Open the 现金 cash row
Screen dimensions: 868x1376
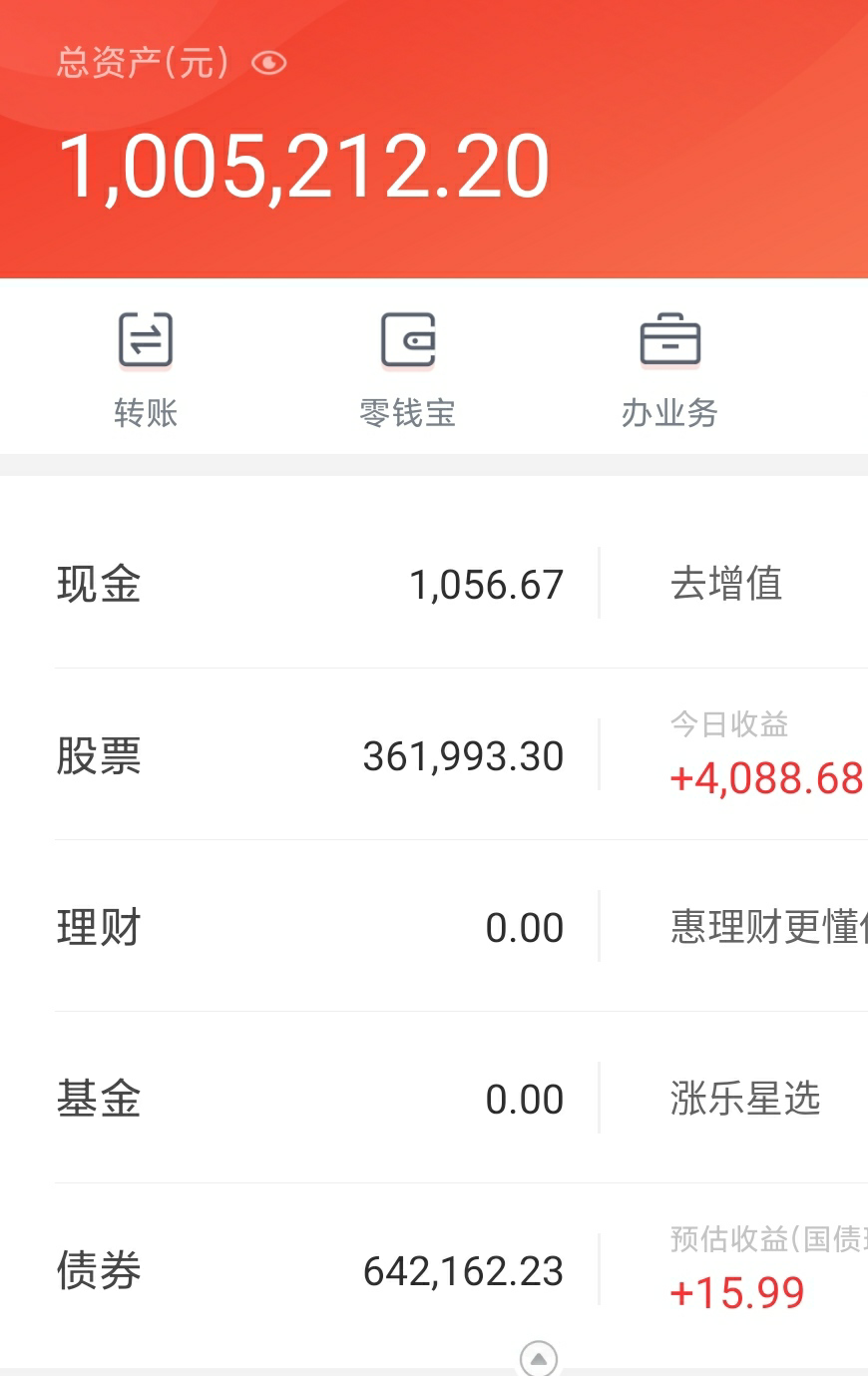(x=309, y=585)
